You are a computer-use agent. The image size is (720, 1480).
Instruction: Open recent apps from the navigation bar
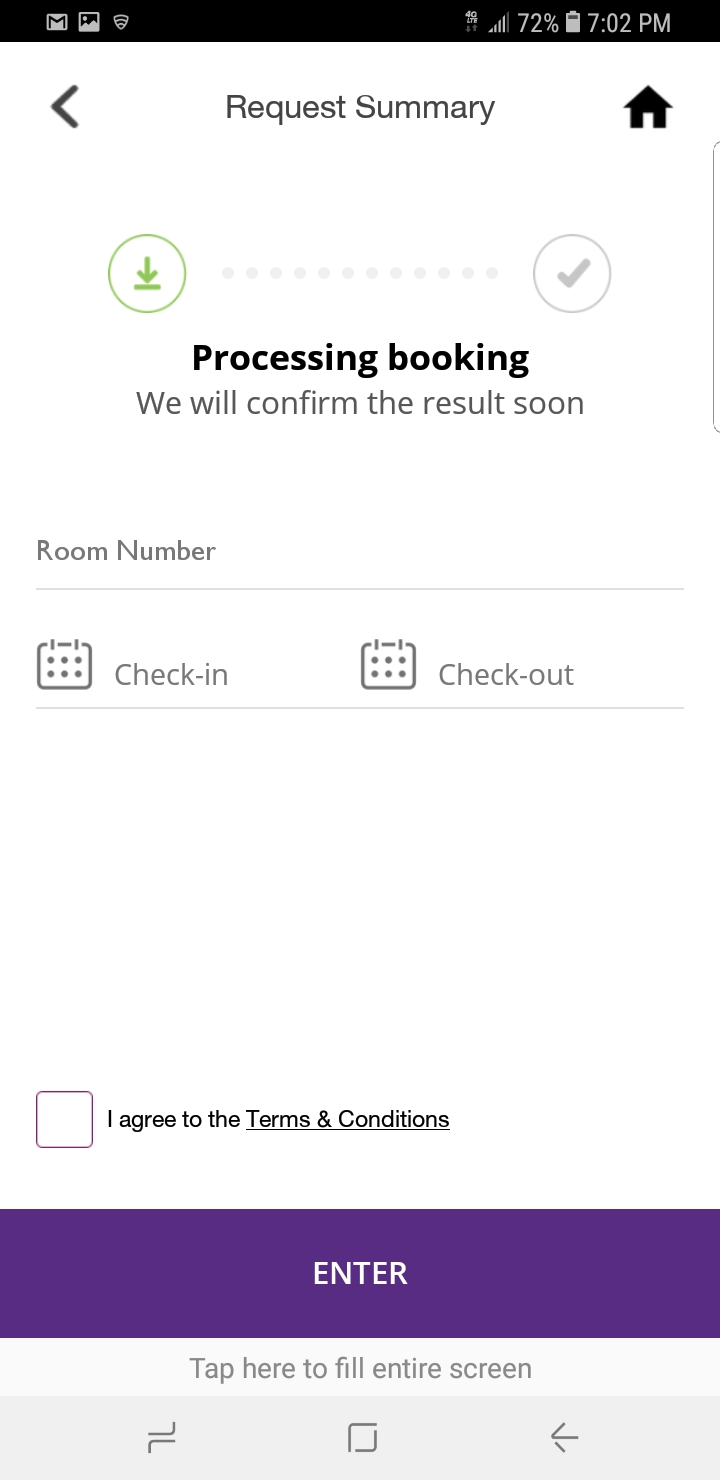[161, 1438]
